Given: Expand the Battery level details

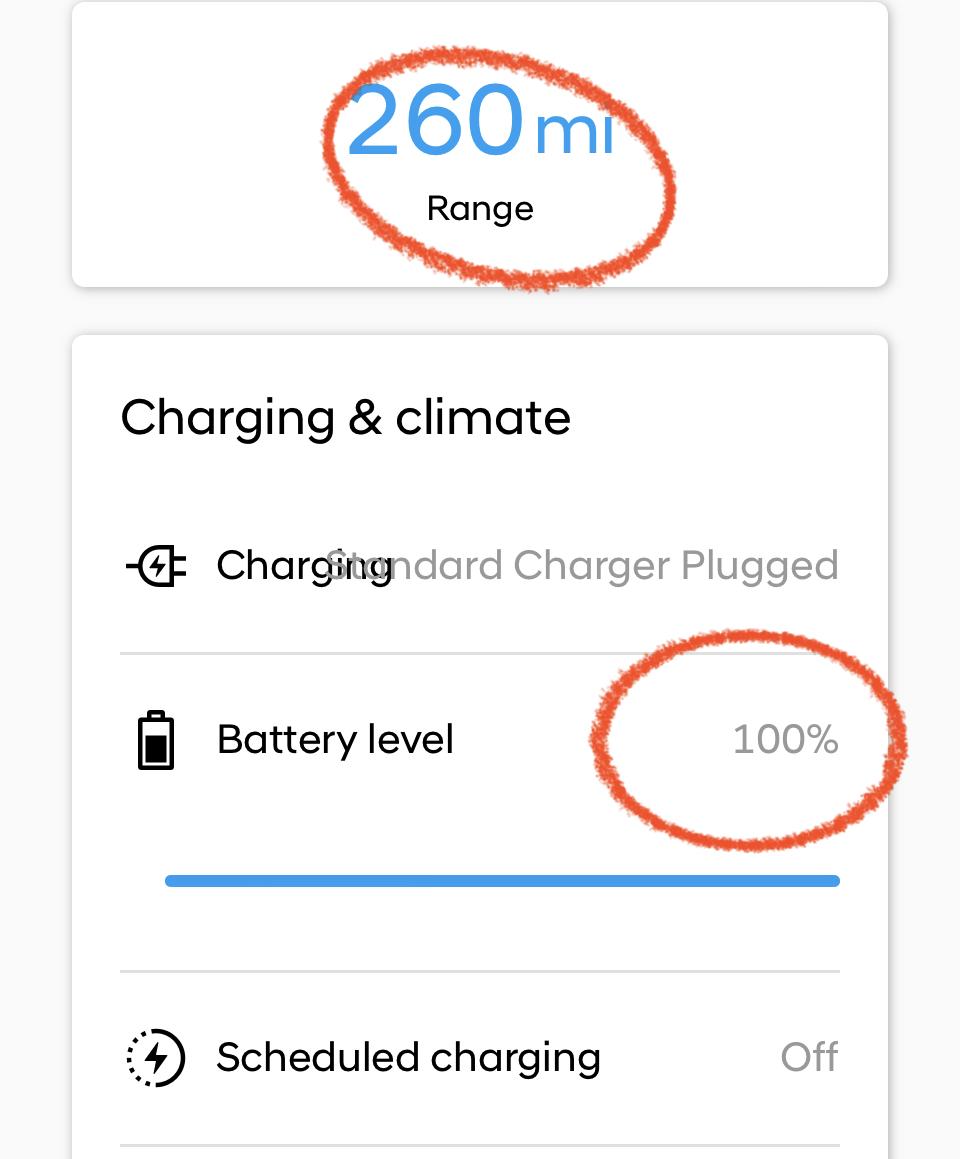Looking at the screenshot, I should (335, 739).
